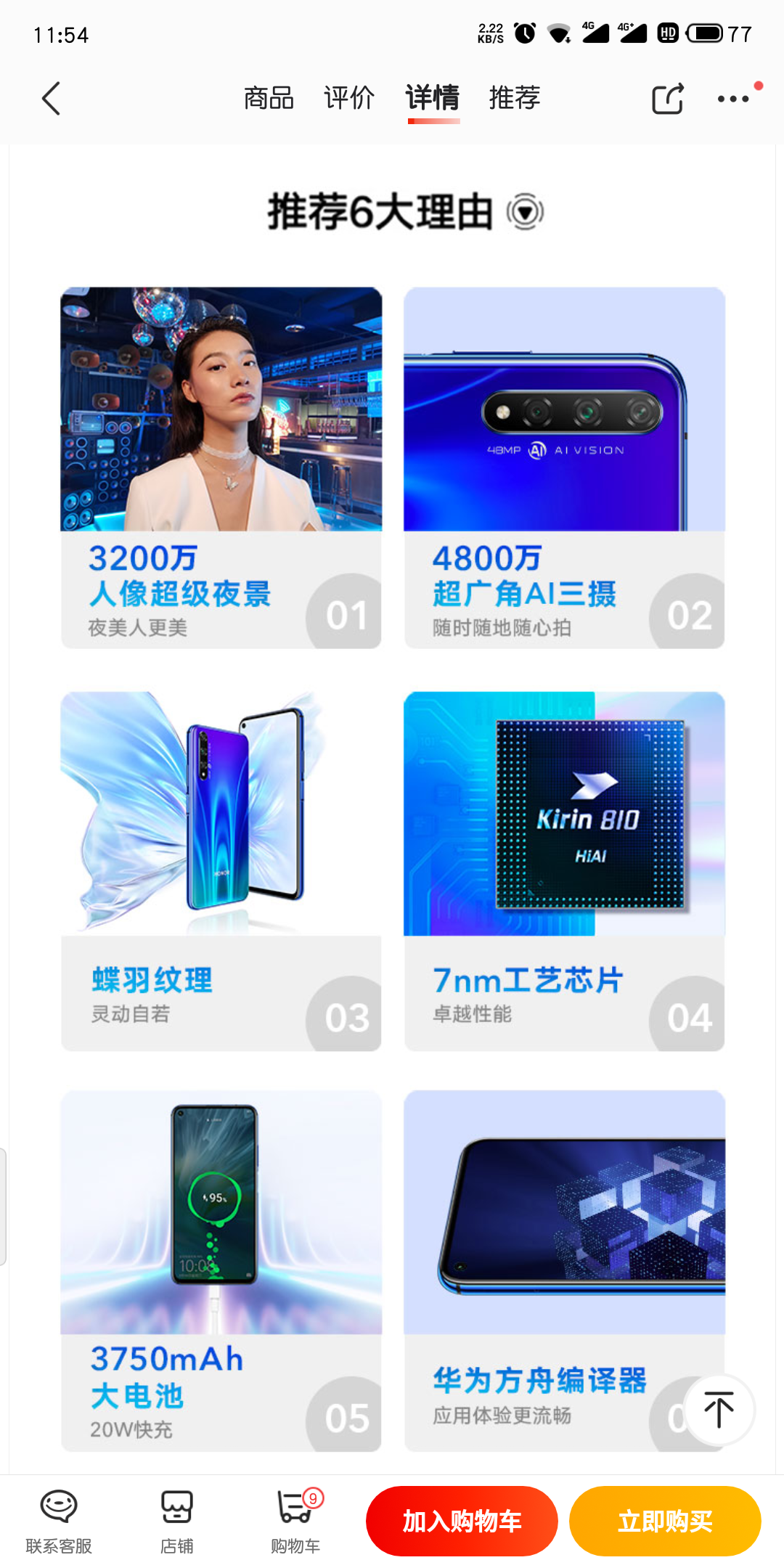The width and height of the screenshot is (784, 1568).
Task: Open the three-dot overflow menu
Action: click(734, 99)
